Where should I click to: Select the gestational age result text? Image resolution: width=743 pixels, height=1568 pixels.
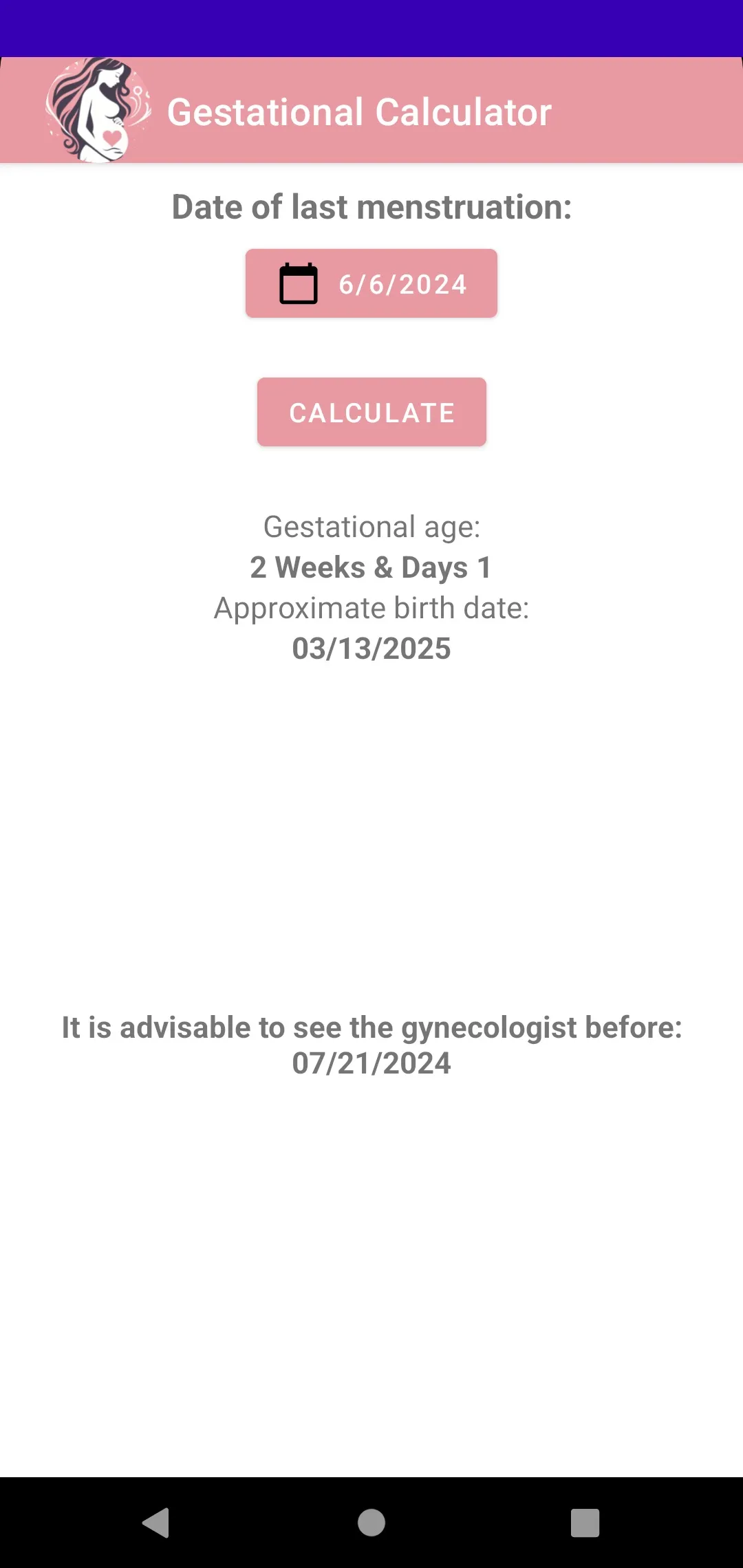click(371, 527)
